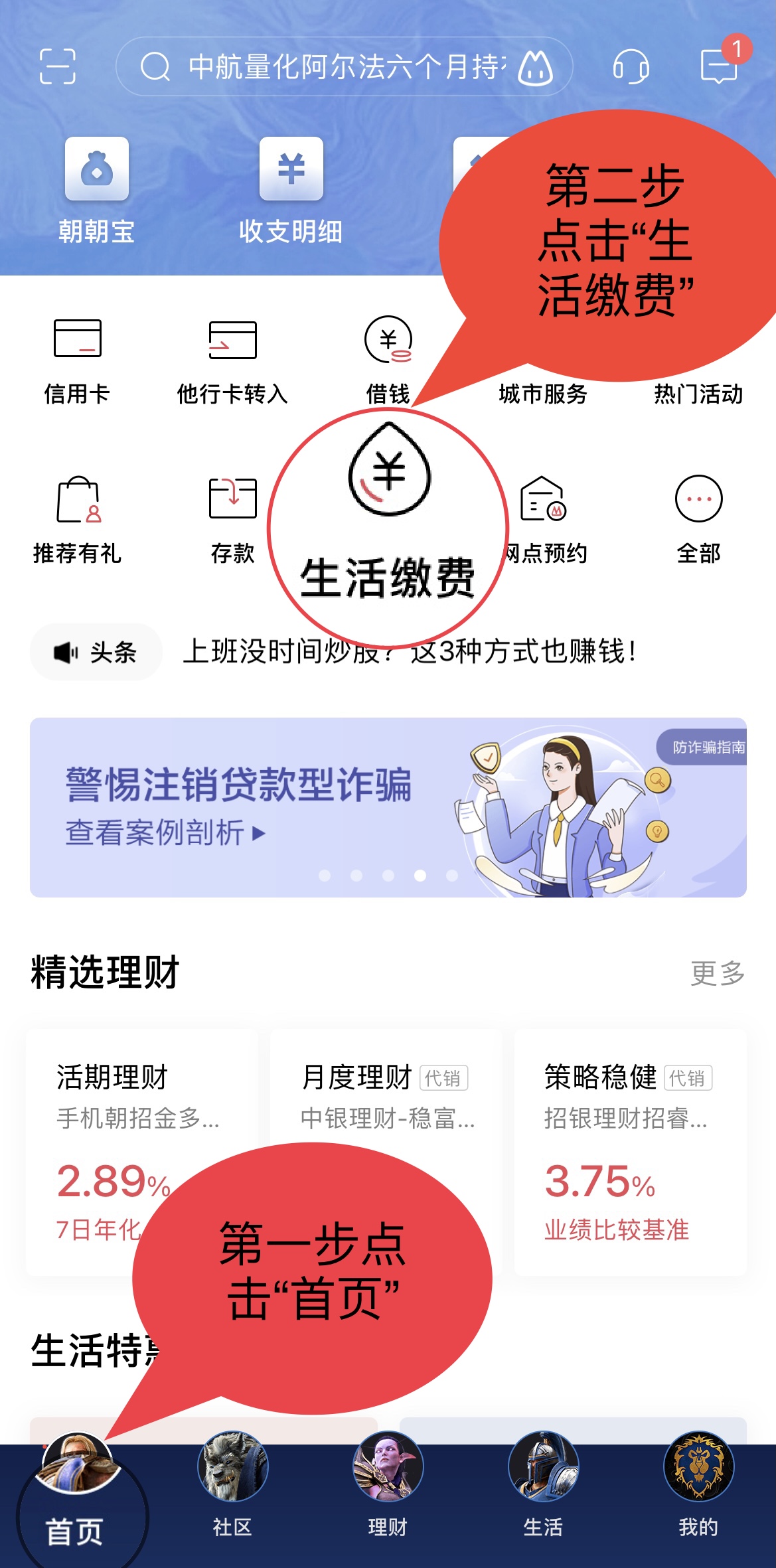
Task: Tap 更多 next to 精选理财
Action: pos(717,973)
